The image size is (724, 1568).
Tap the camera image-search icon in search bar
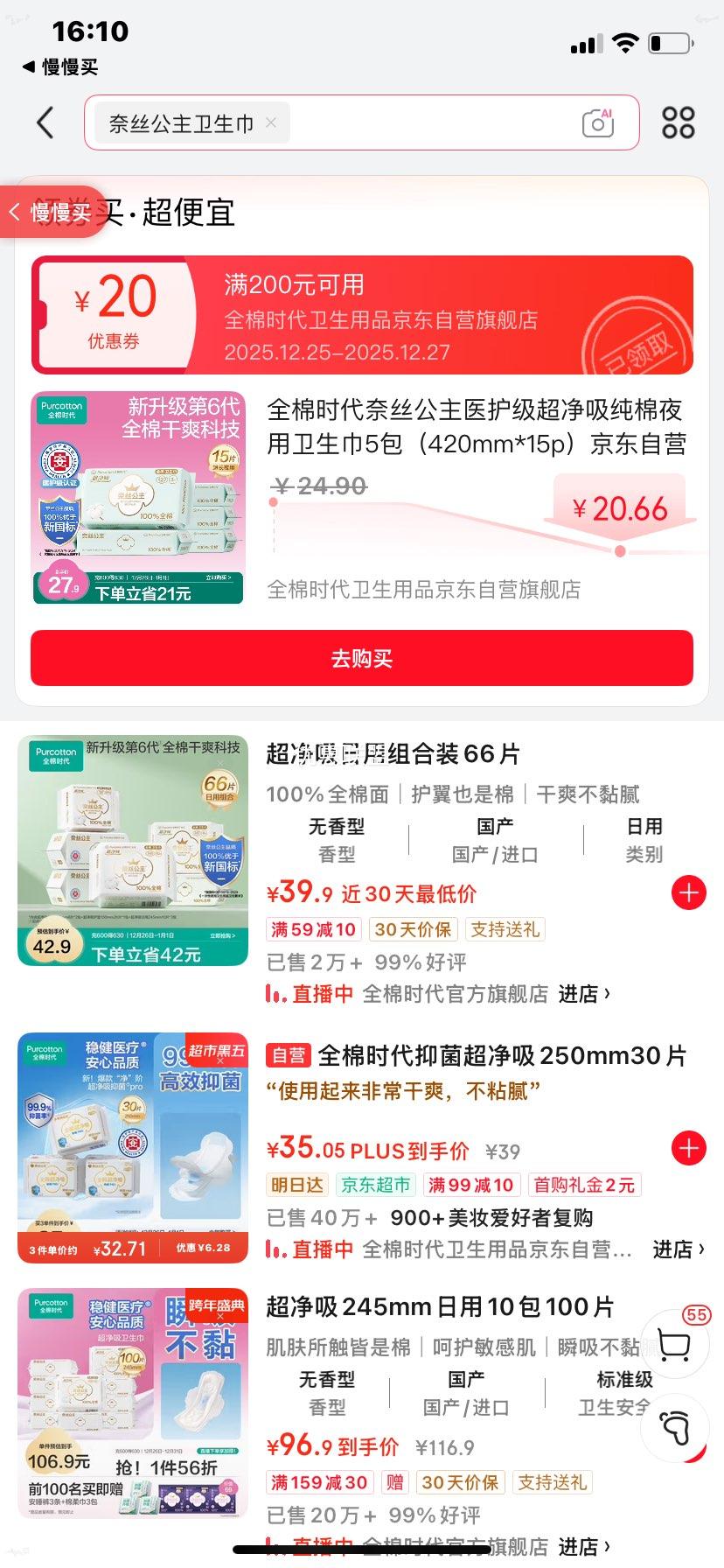(x=598, y=123)
